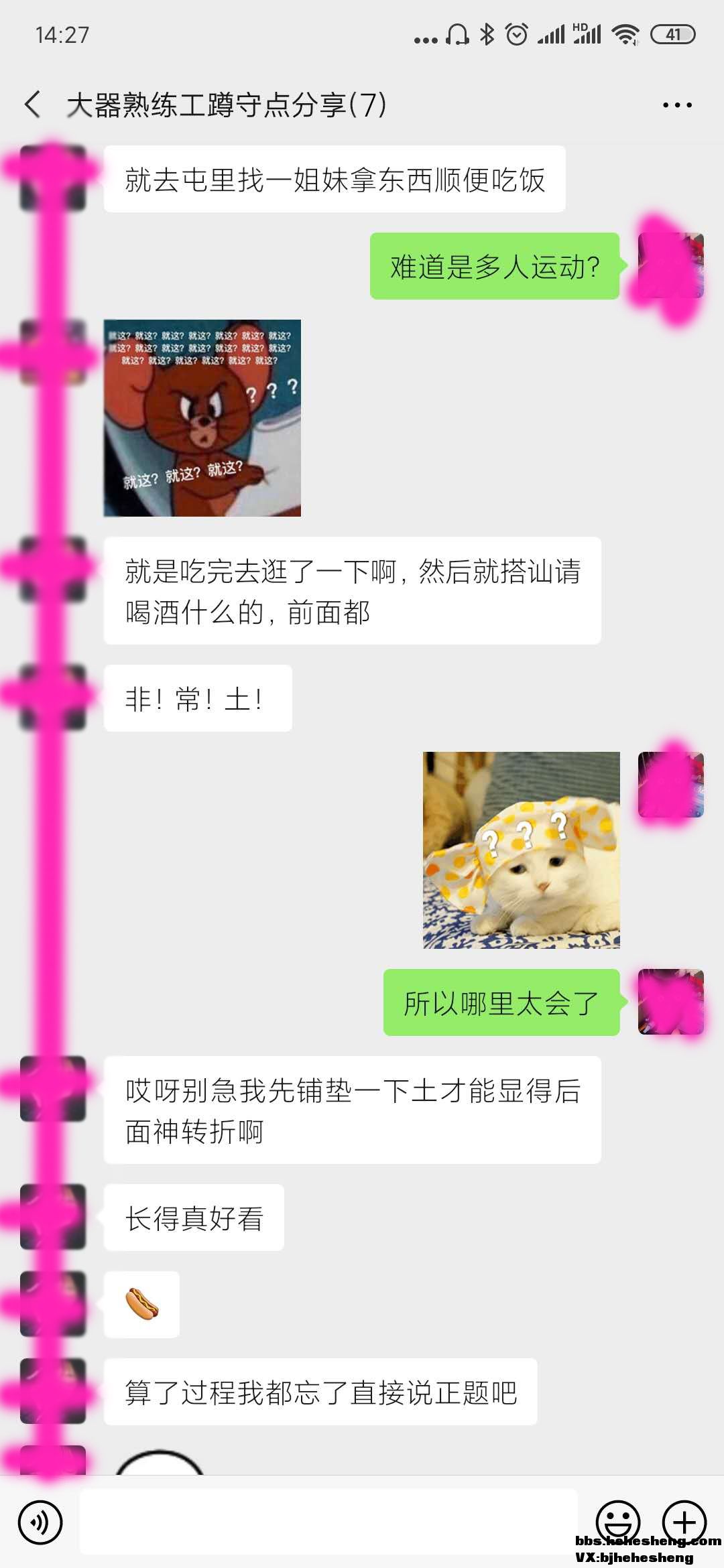Switch to voice message input

40,1522
